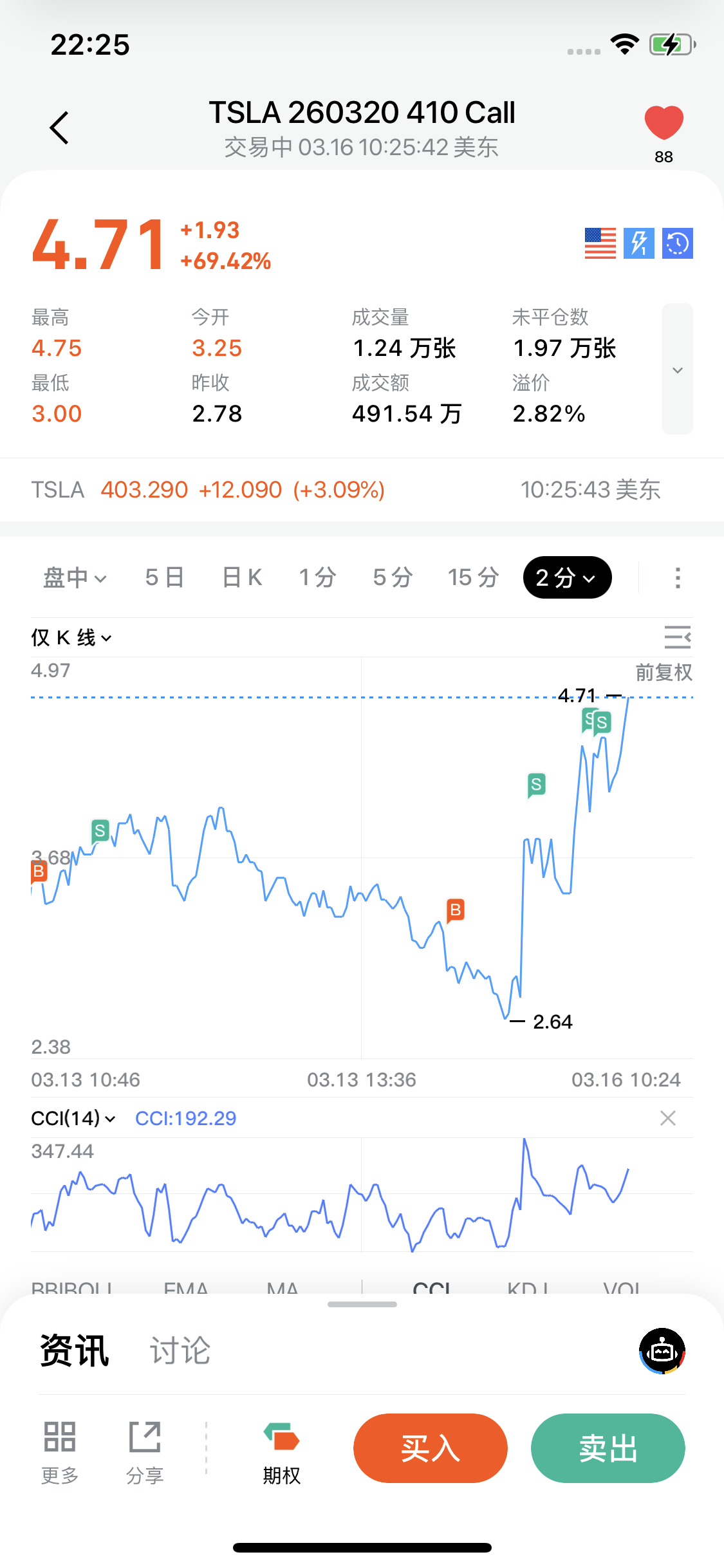Screen dimensions: 724x1568
Task: Tap the red heart favorite icon
Action: click(x=664, y=122)
